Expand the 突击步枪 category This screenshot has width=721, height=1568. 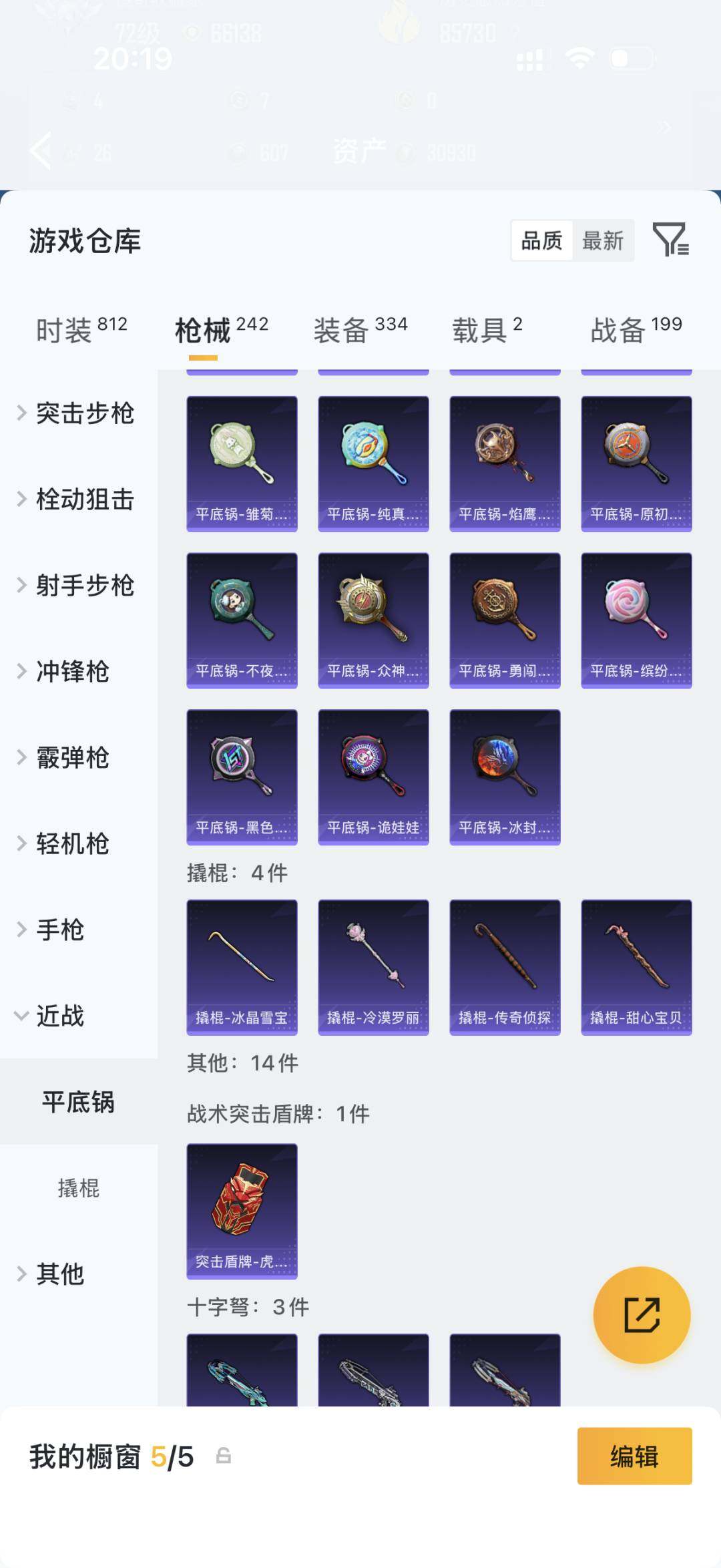point(85,414)
